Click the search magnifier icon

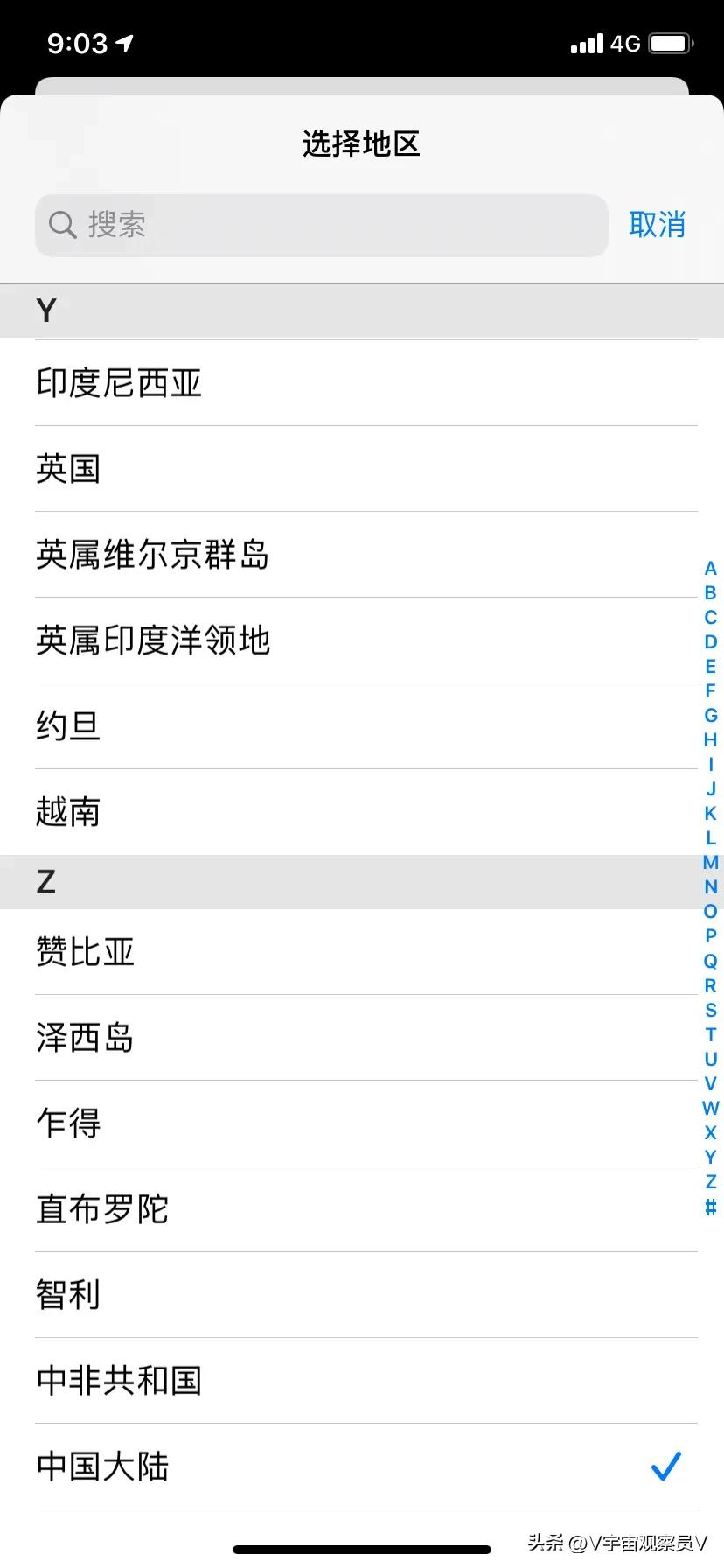coord(61,226)
